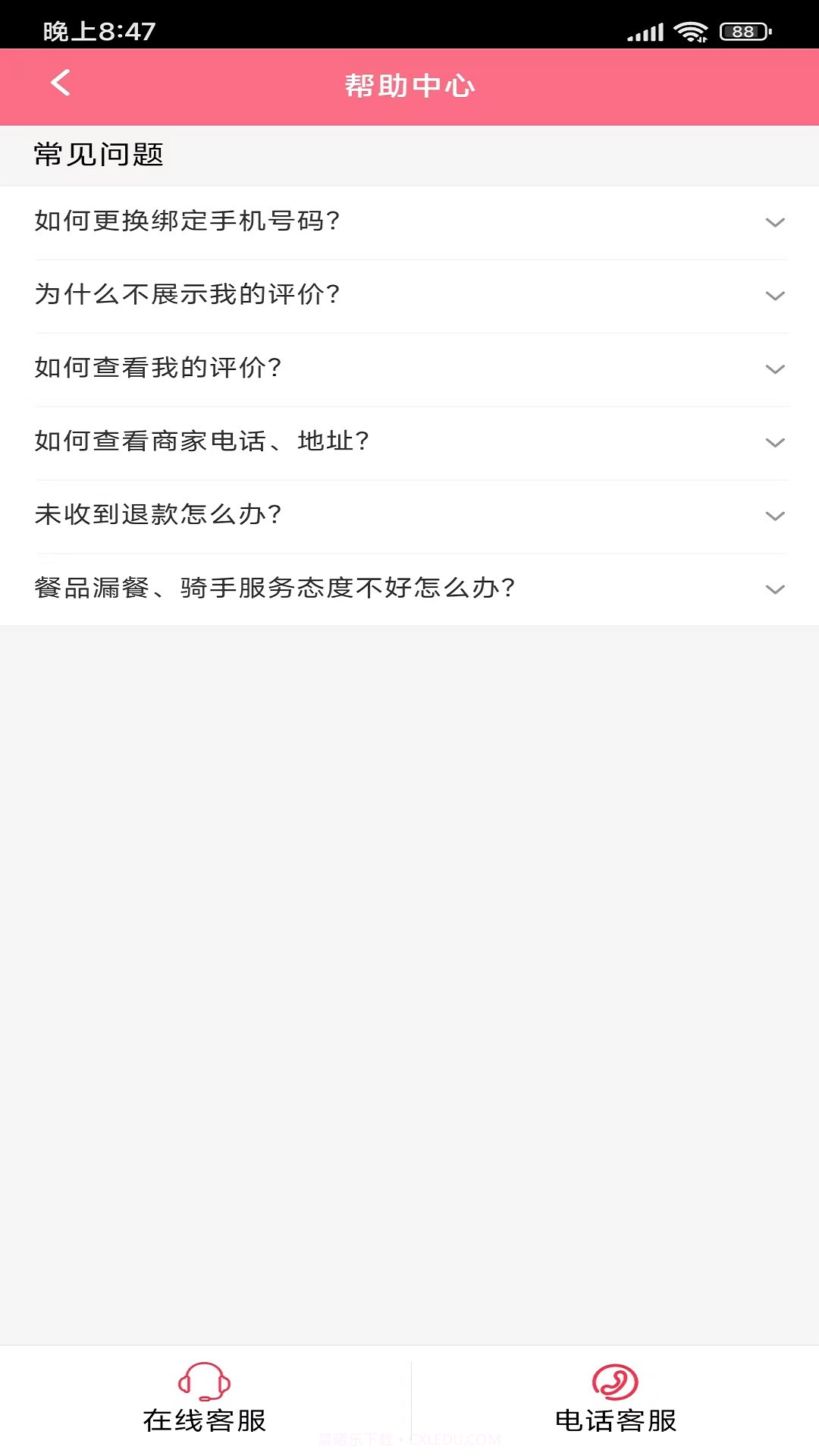
Task: Open the 如何查看我的评价 answer
Action: click(409, 369)
